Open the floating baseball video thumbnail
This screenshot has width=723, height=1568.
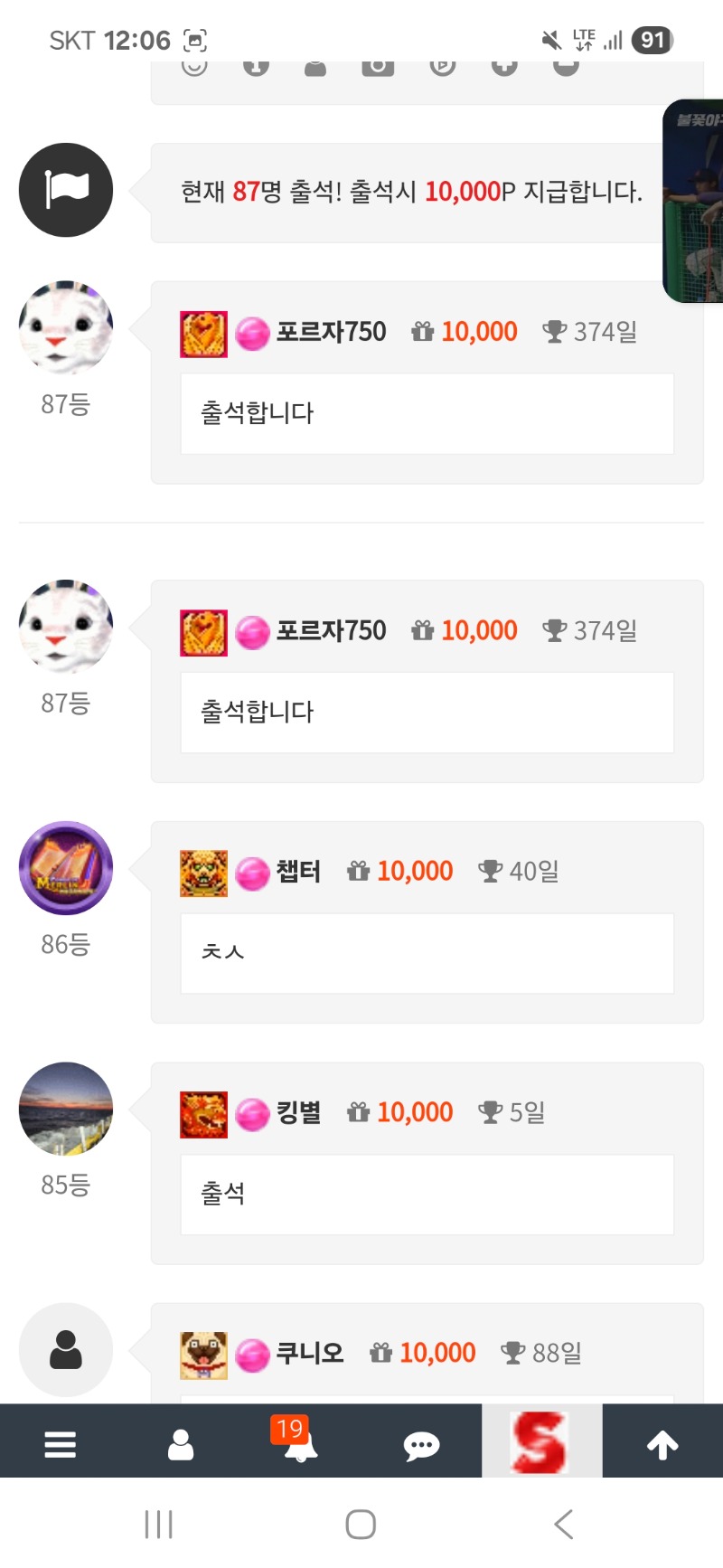696,201
